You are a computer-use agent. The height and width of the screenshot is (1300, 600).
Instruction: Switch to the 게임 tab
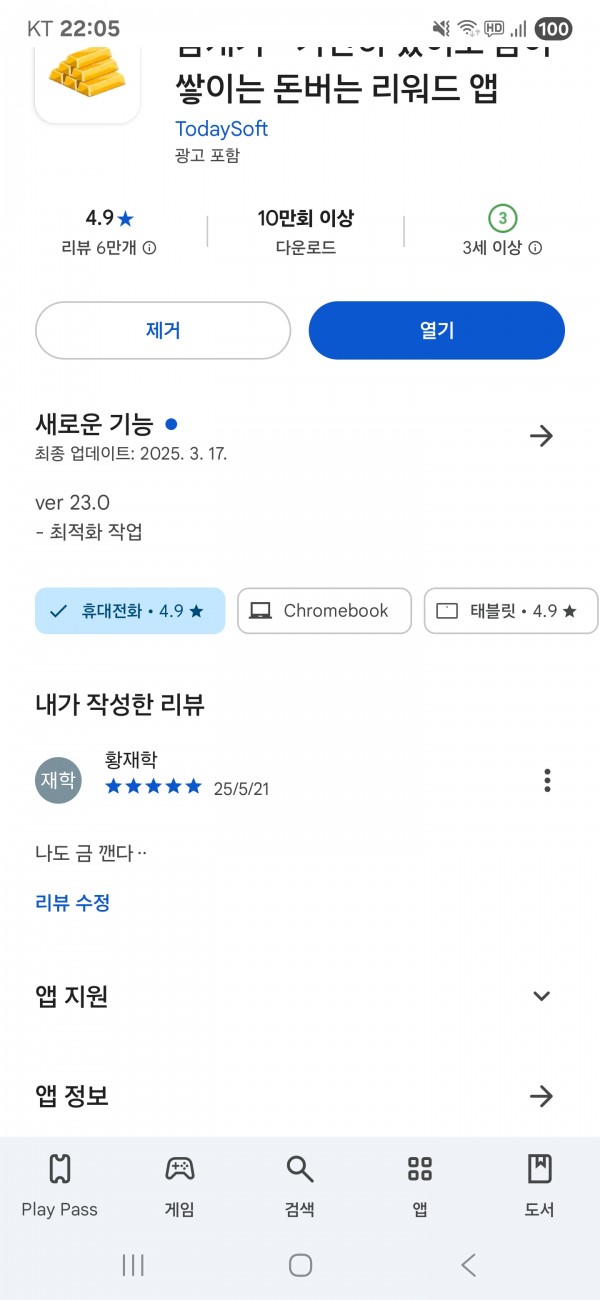coord(180,1186)
